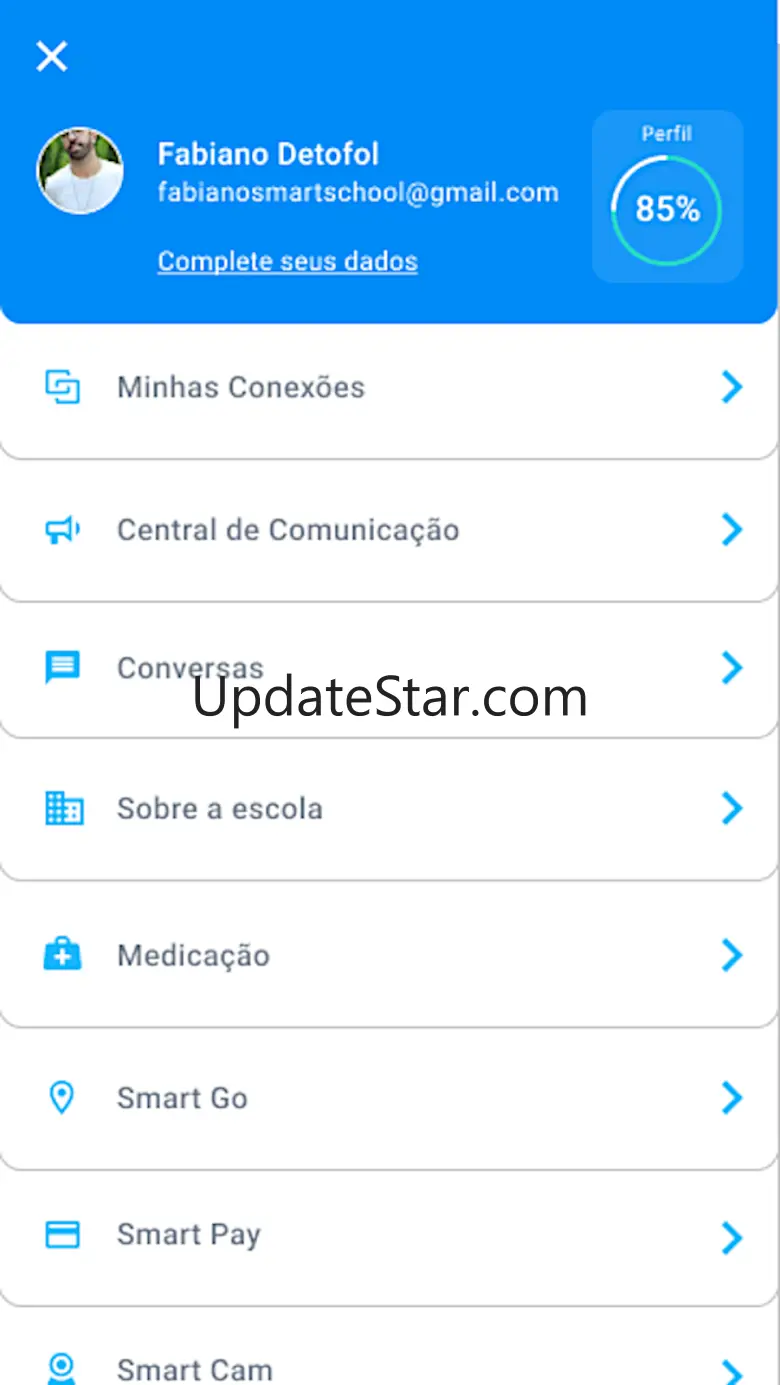Screen dimensions: 780x1385
Task: Close the side menu
Action: (52, 57)
